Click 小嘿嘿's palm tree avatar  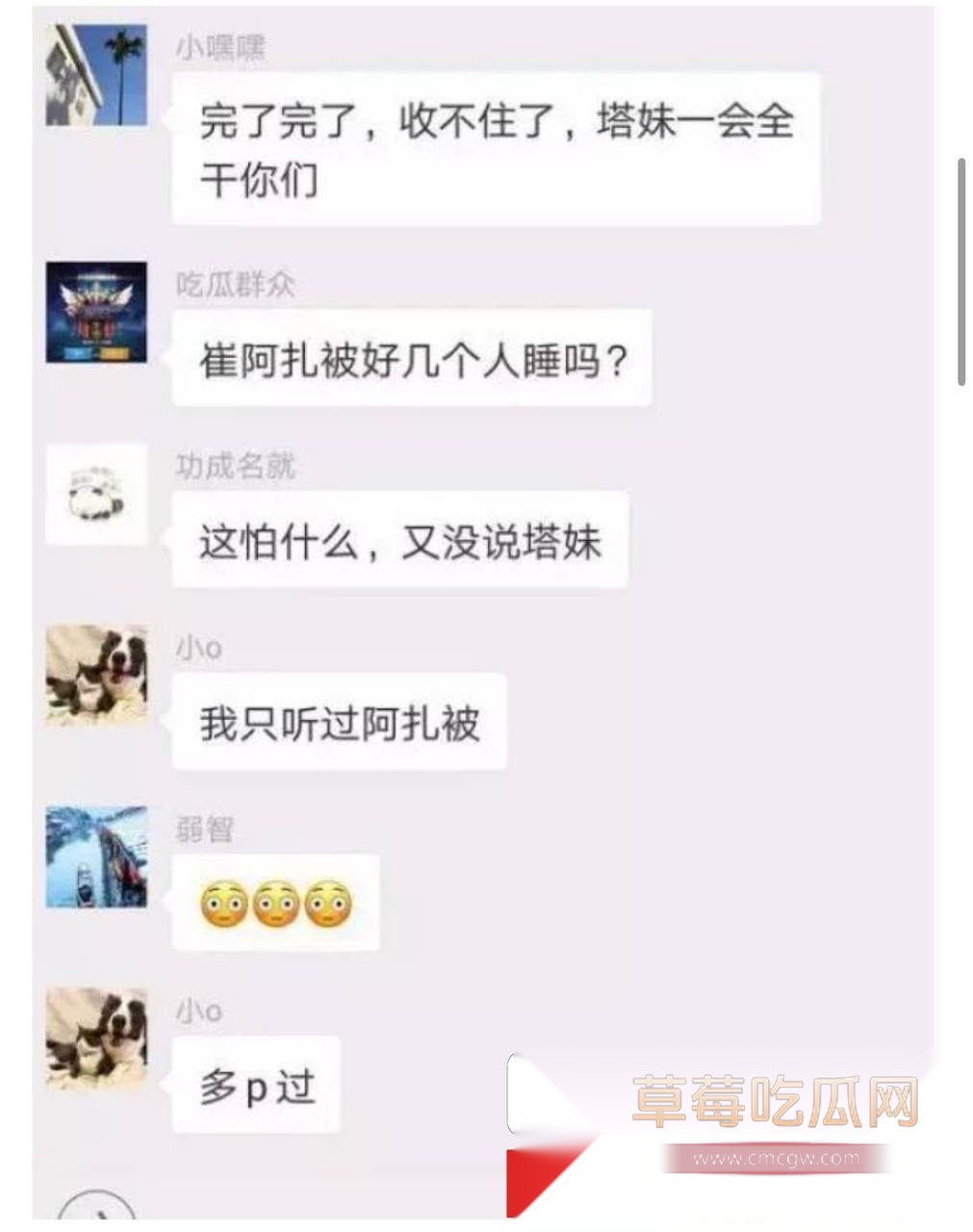pyautogui.click(x=96, y=72)
